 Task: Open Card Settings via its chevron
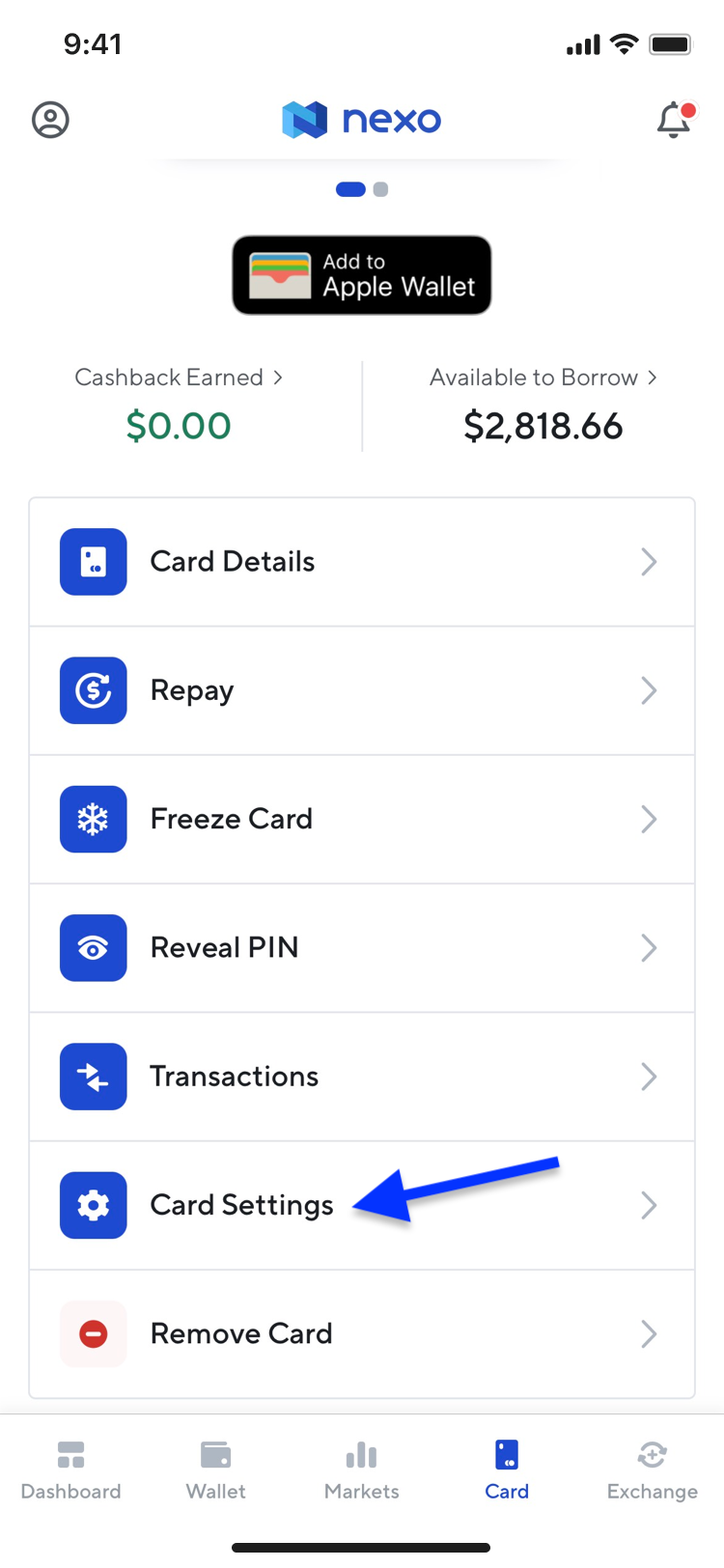[649, 1205]
